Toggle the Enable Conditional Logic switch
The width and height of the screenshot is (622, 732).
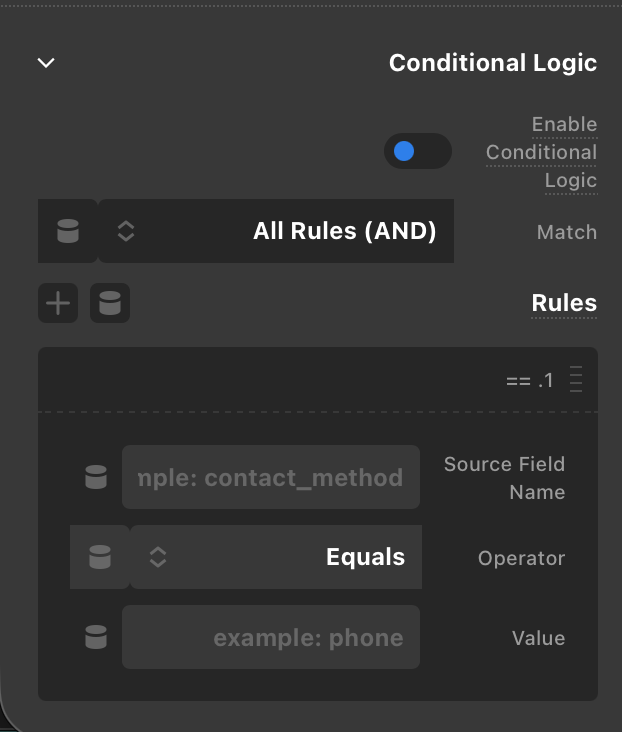(417, 152)
